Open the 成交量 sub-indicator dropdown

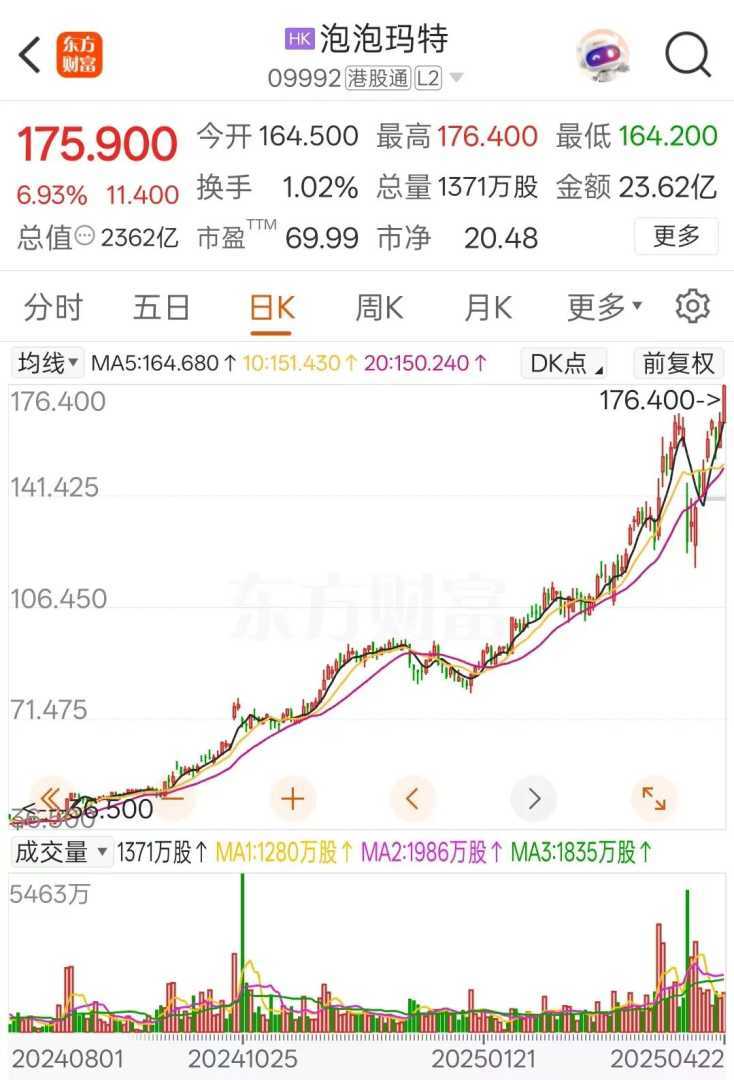click(61, 852)
